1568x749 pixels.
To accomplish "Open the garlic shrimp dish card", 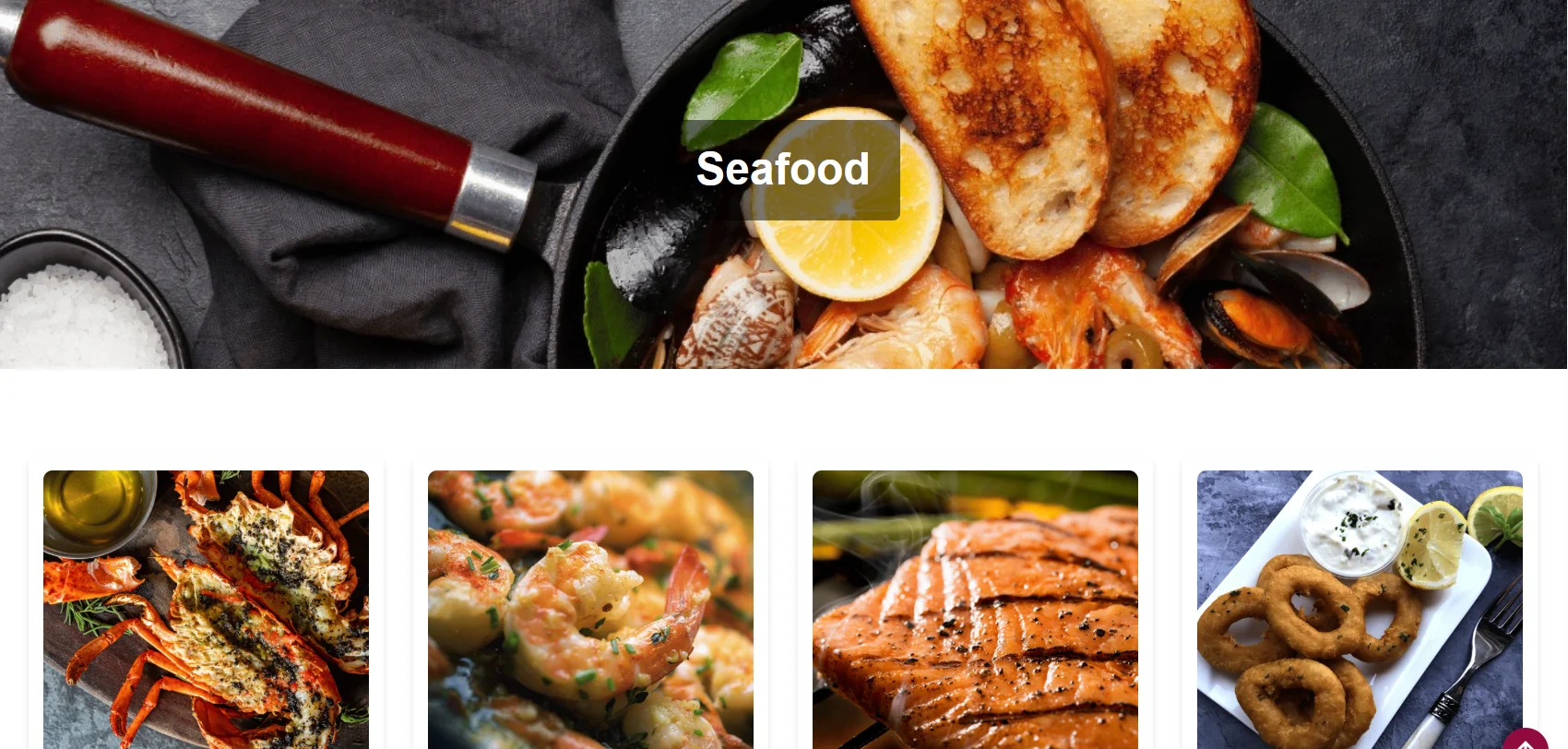I will 590,609.
